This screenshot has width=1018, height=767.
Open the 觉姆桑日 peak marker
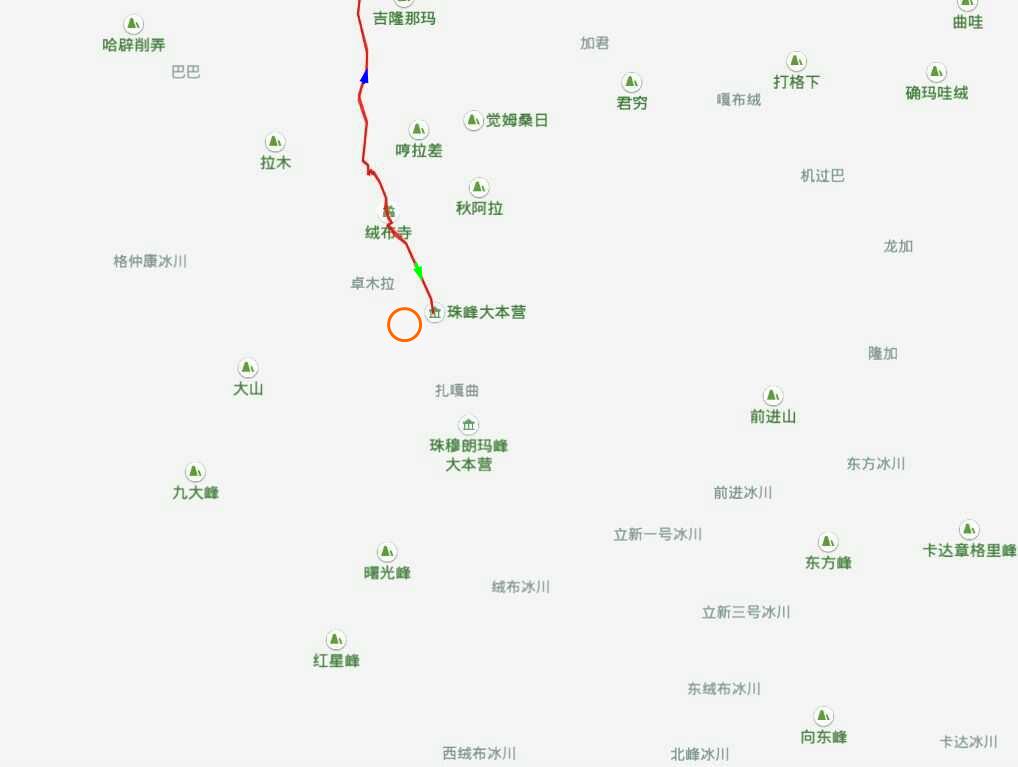point(473,120)
